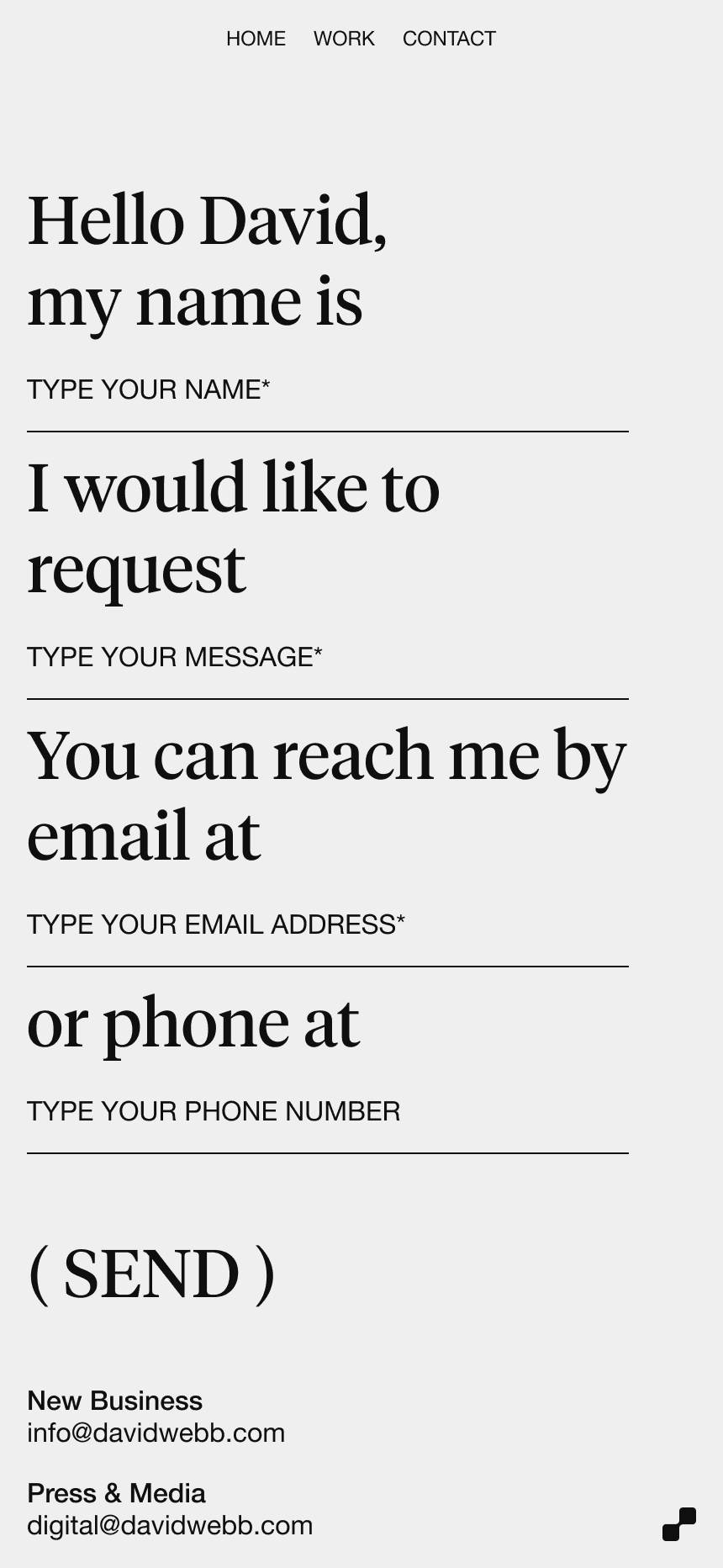Email digital@davidwebb.com for press inquiries
This screenshot has width=723, height=1568.
coord(170,1525)
